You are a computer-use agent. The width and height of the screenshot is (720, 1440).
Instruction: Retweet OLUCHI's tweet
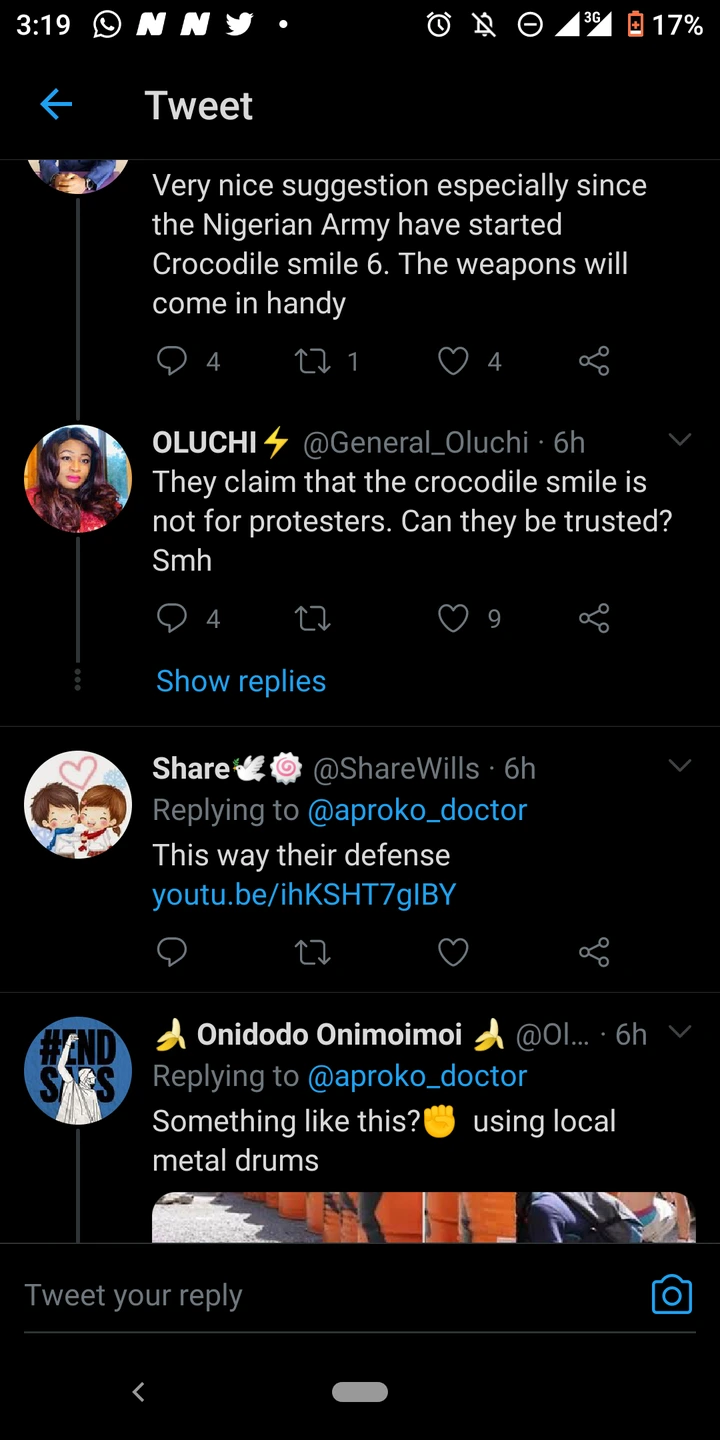click(313, 620)
